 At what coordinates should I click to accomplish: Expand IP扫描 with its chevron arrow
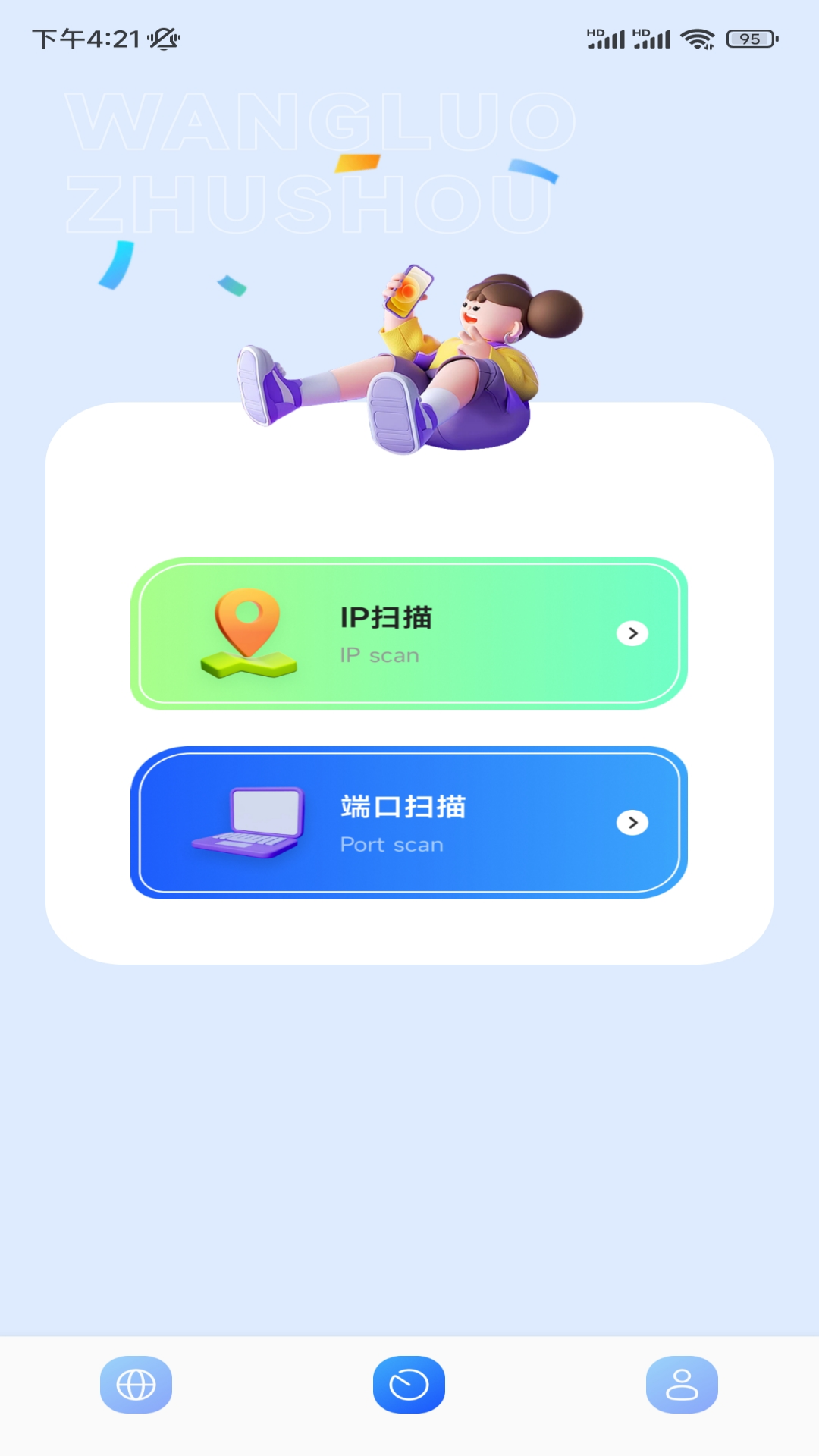click(x=632, y=634)
